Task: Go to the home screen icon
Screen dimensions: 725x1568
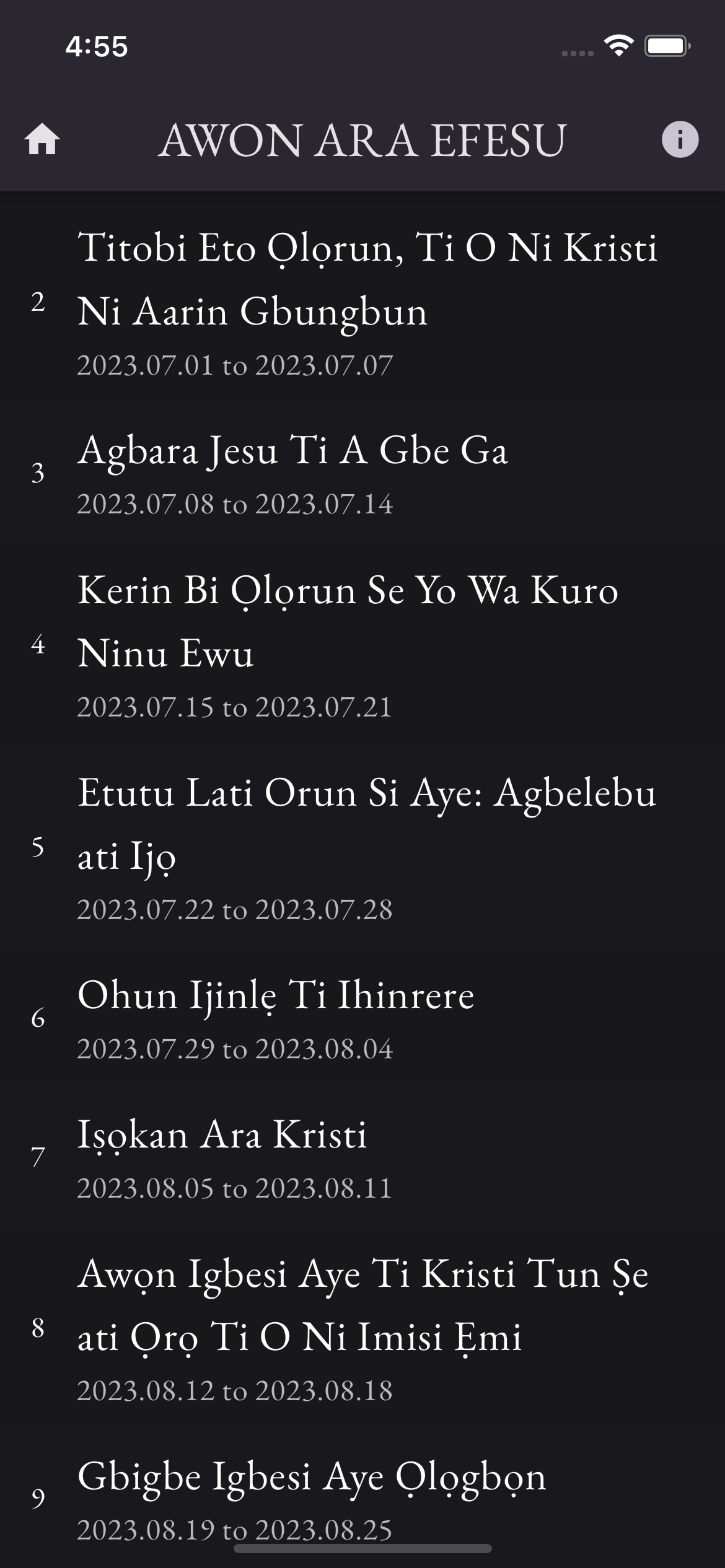Action: [42, 139]
